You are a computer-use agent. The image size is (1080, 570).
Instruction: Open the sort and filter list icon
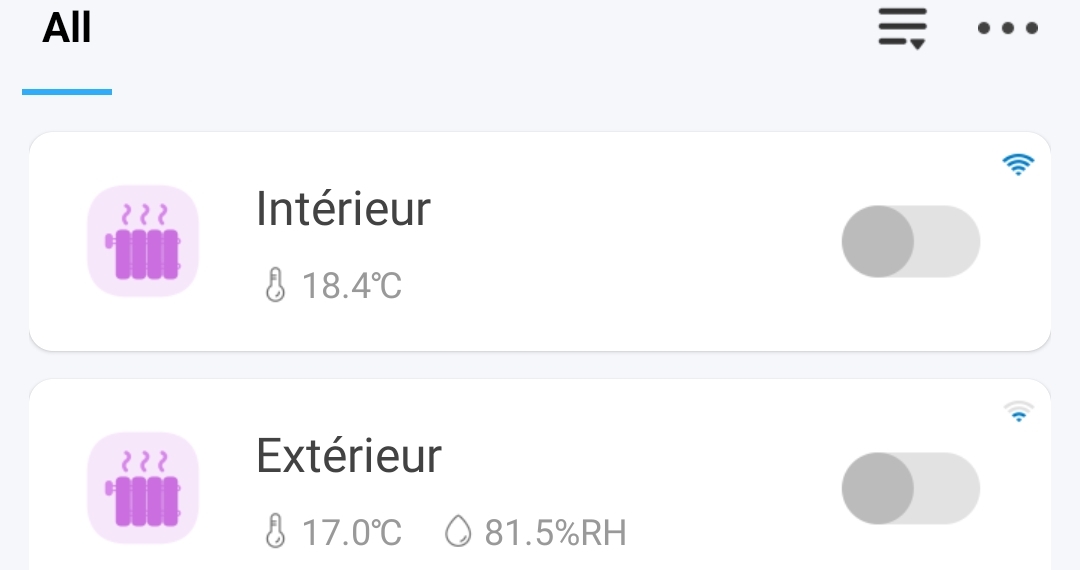click(x=902, y=28)
